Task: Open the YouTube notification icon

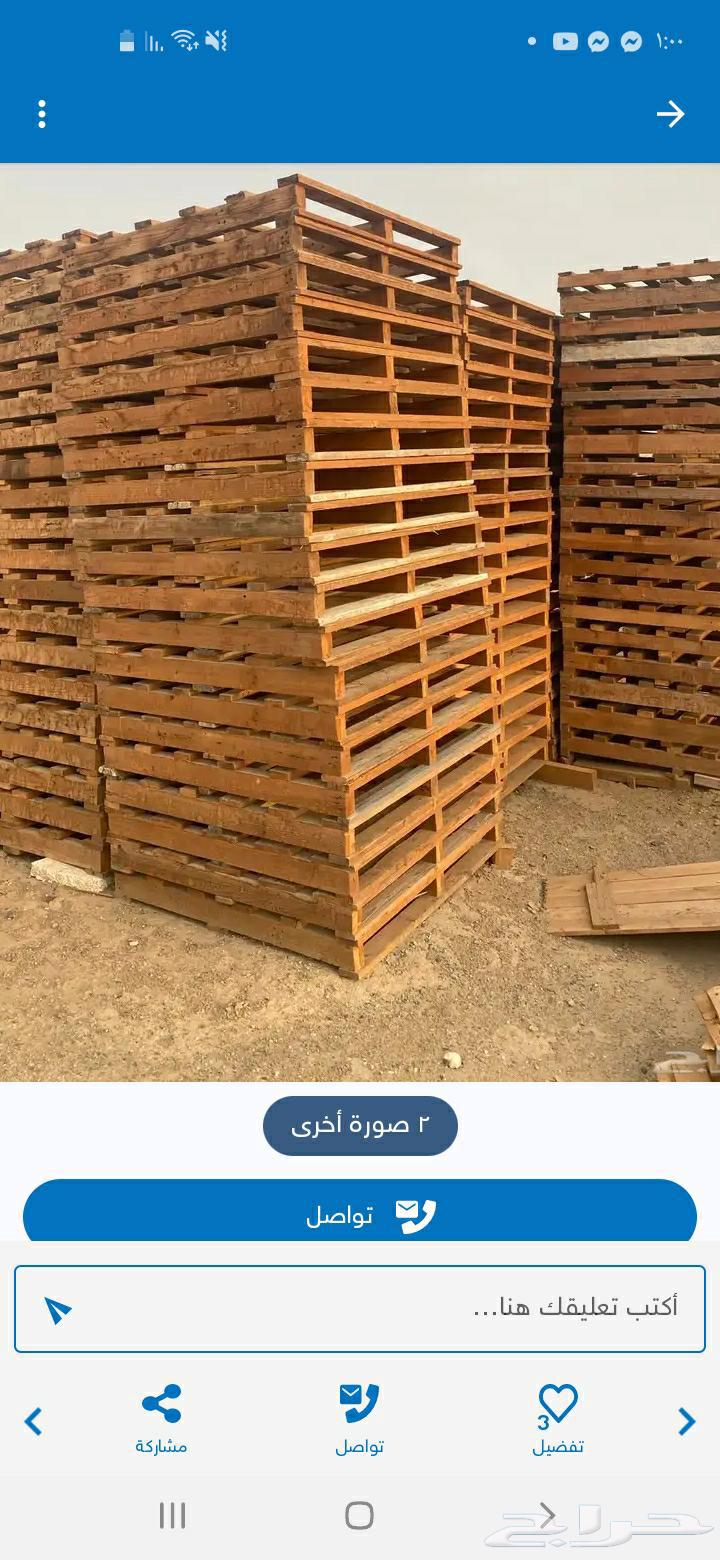Action: 565,42
